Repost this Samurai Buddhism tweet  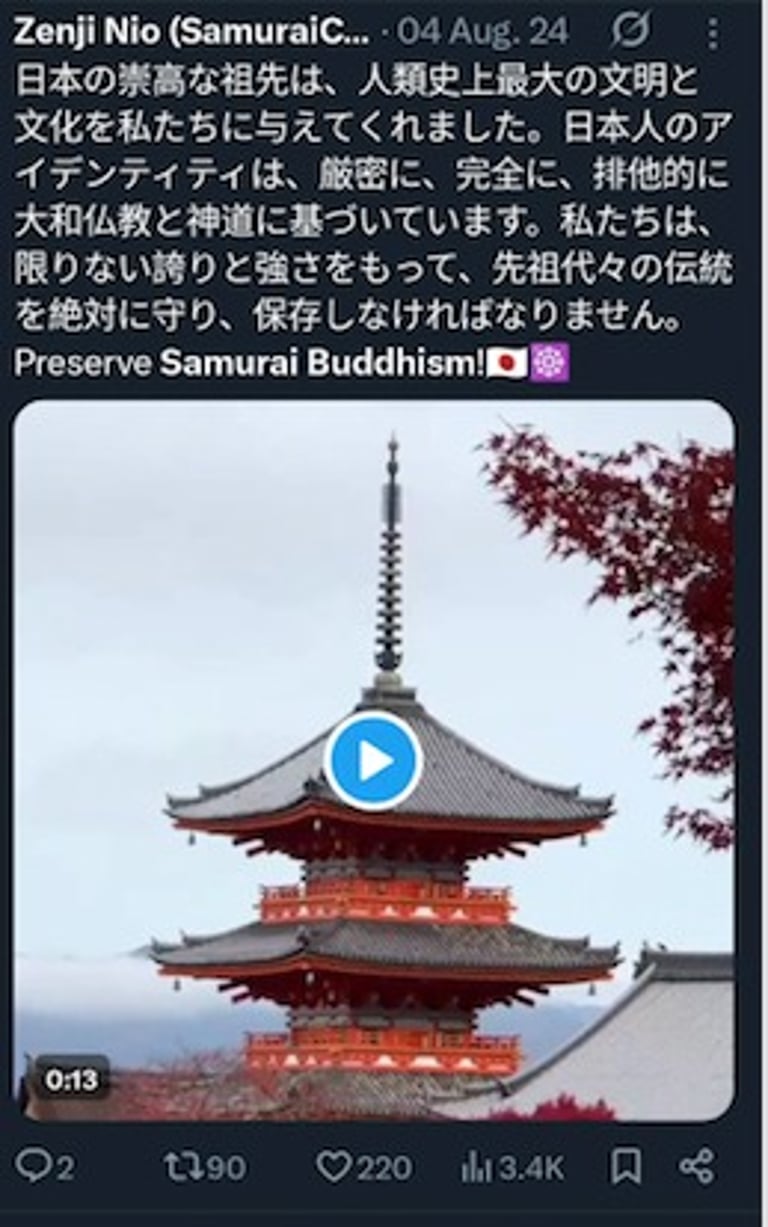pyautogui.click(x=182, y=1166)
